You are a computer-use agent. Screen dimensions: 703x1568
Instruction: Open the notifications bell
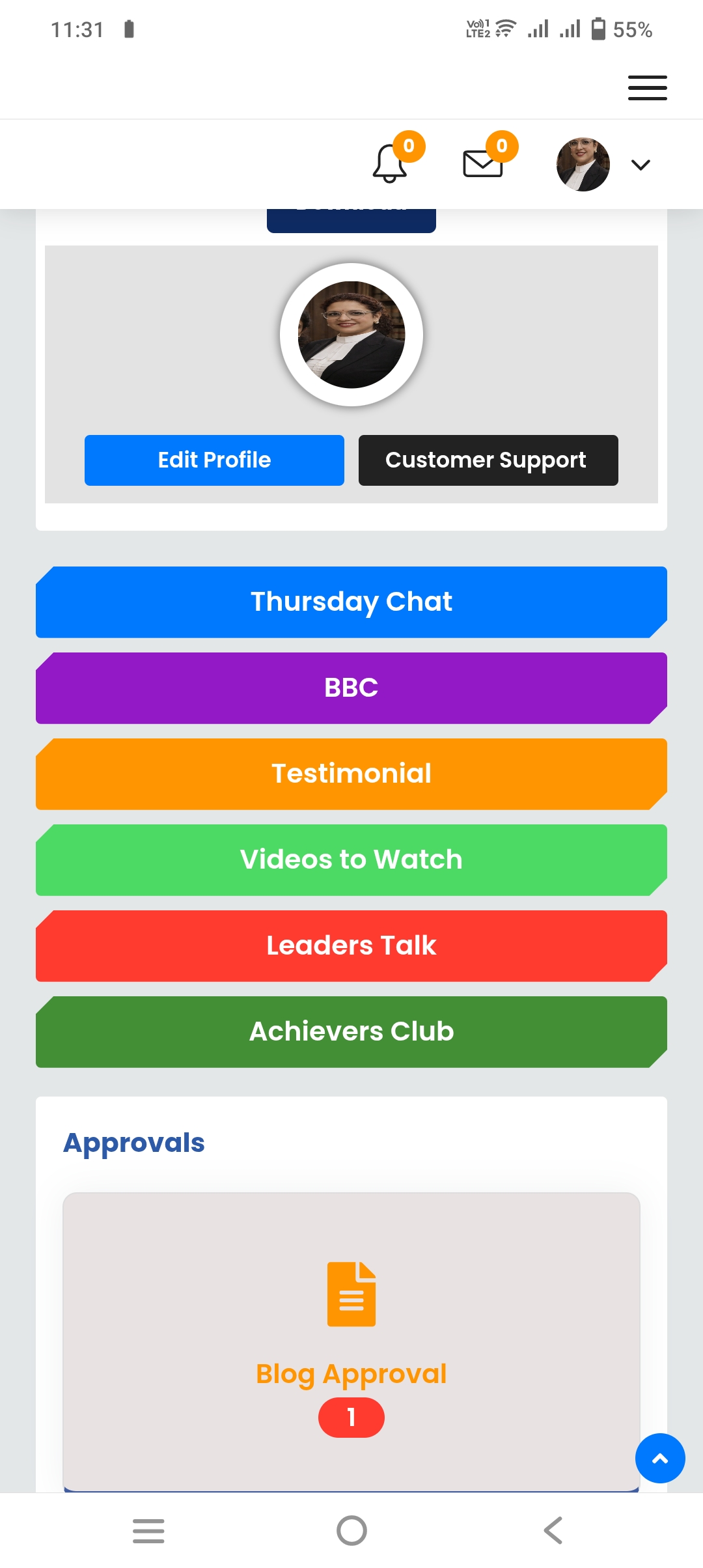pyautogui.click(x=390, y=163)
